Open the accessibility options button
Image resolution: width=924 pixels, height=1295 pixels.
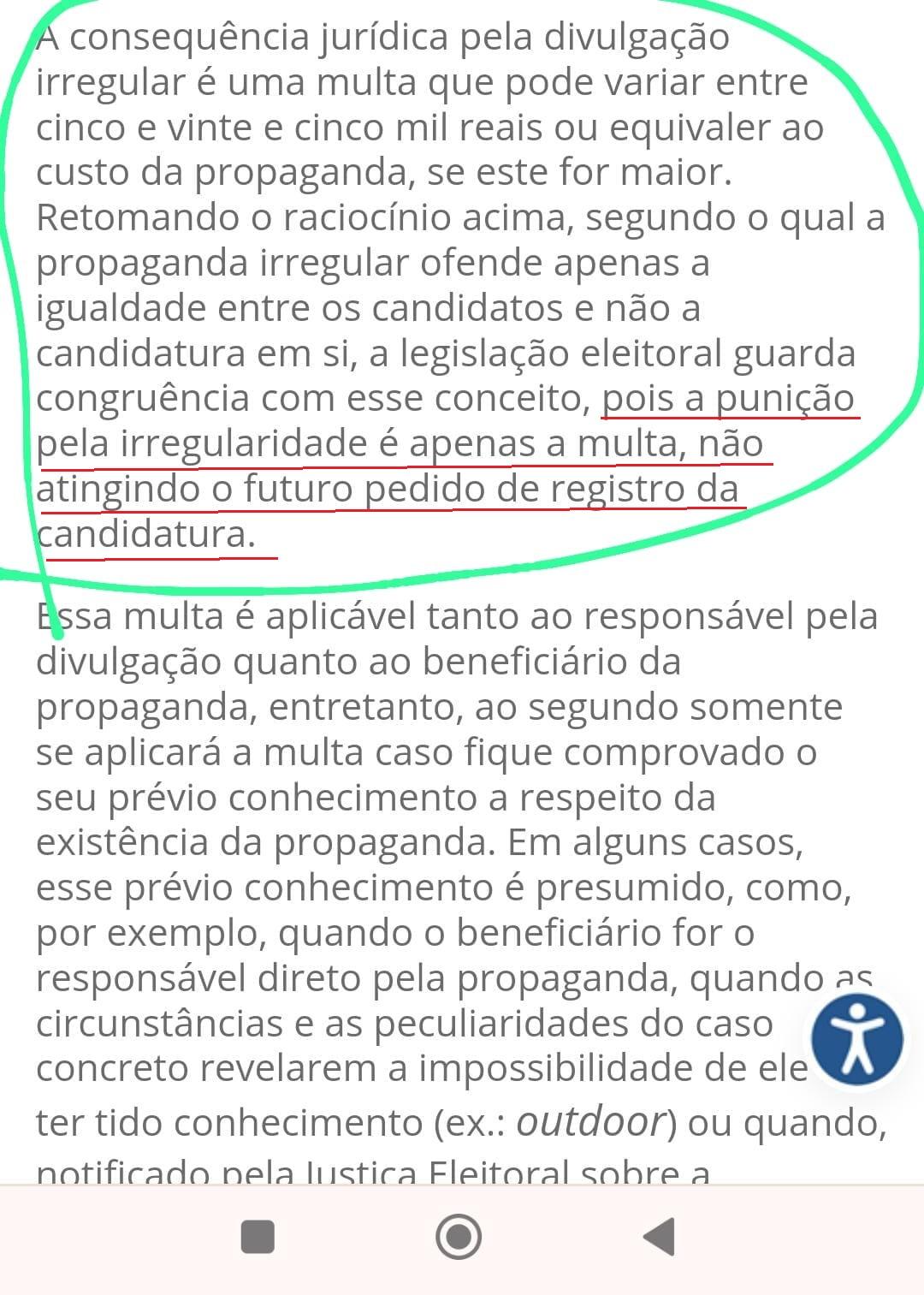pyautogui.click(x=856, y=1040)
